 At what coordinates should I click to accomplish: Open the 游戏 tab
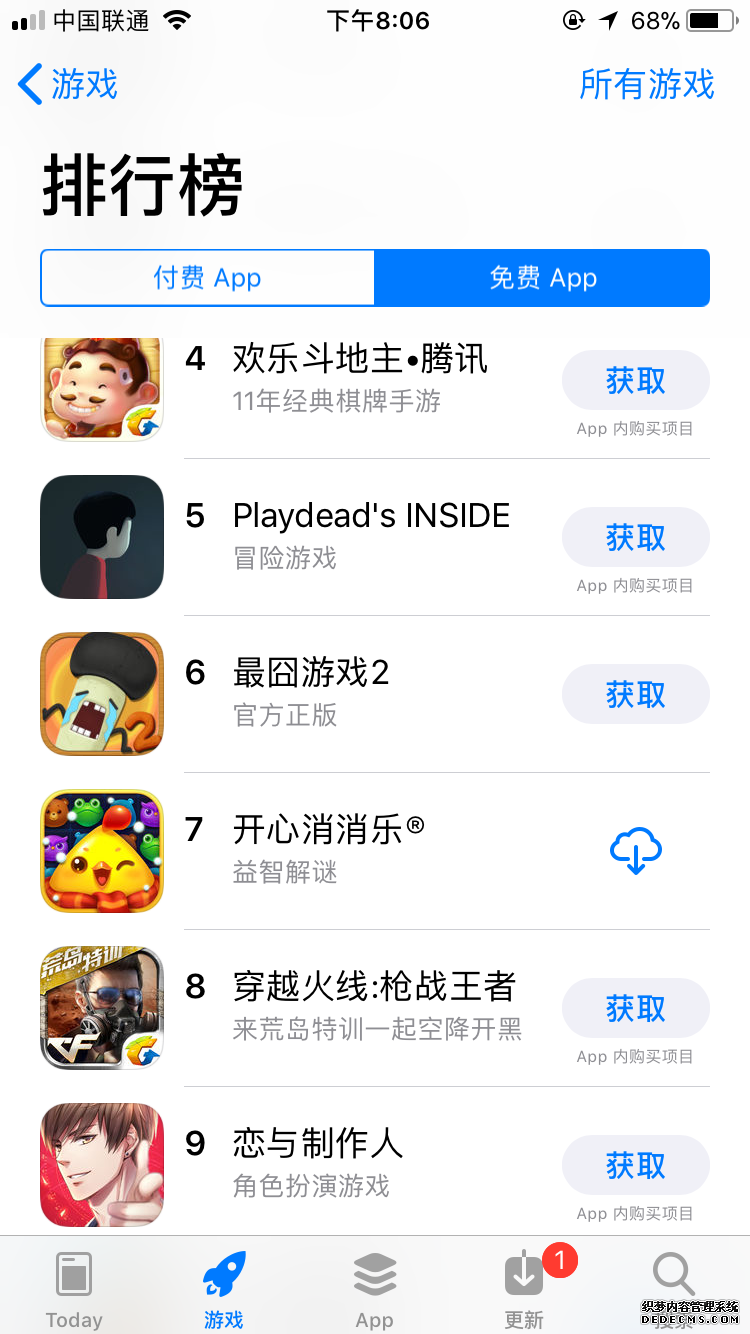[x=224, y=1288]
